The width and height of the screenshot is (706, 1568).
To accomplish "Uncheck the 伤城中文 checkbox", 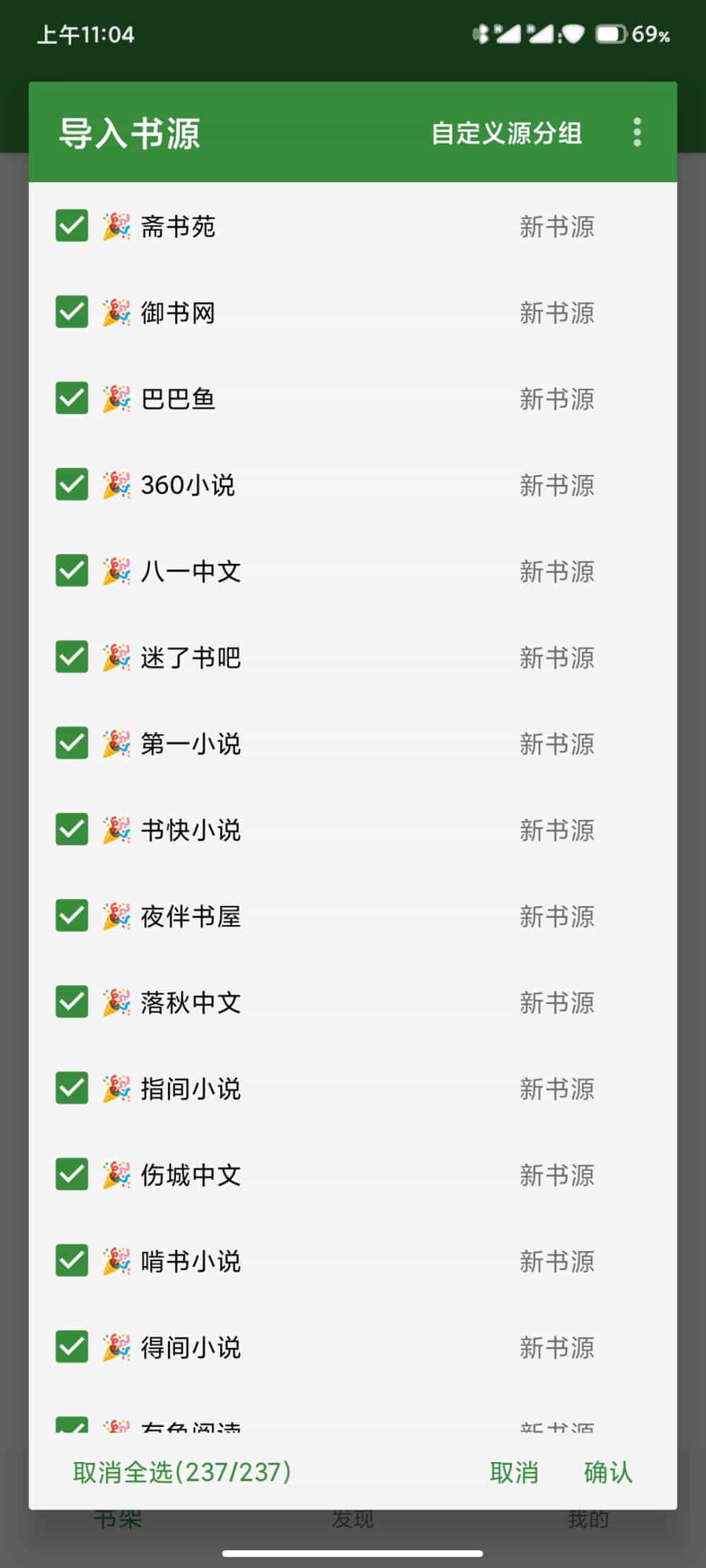I will [72, 1174].
